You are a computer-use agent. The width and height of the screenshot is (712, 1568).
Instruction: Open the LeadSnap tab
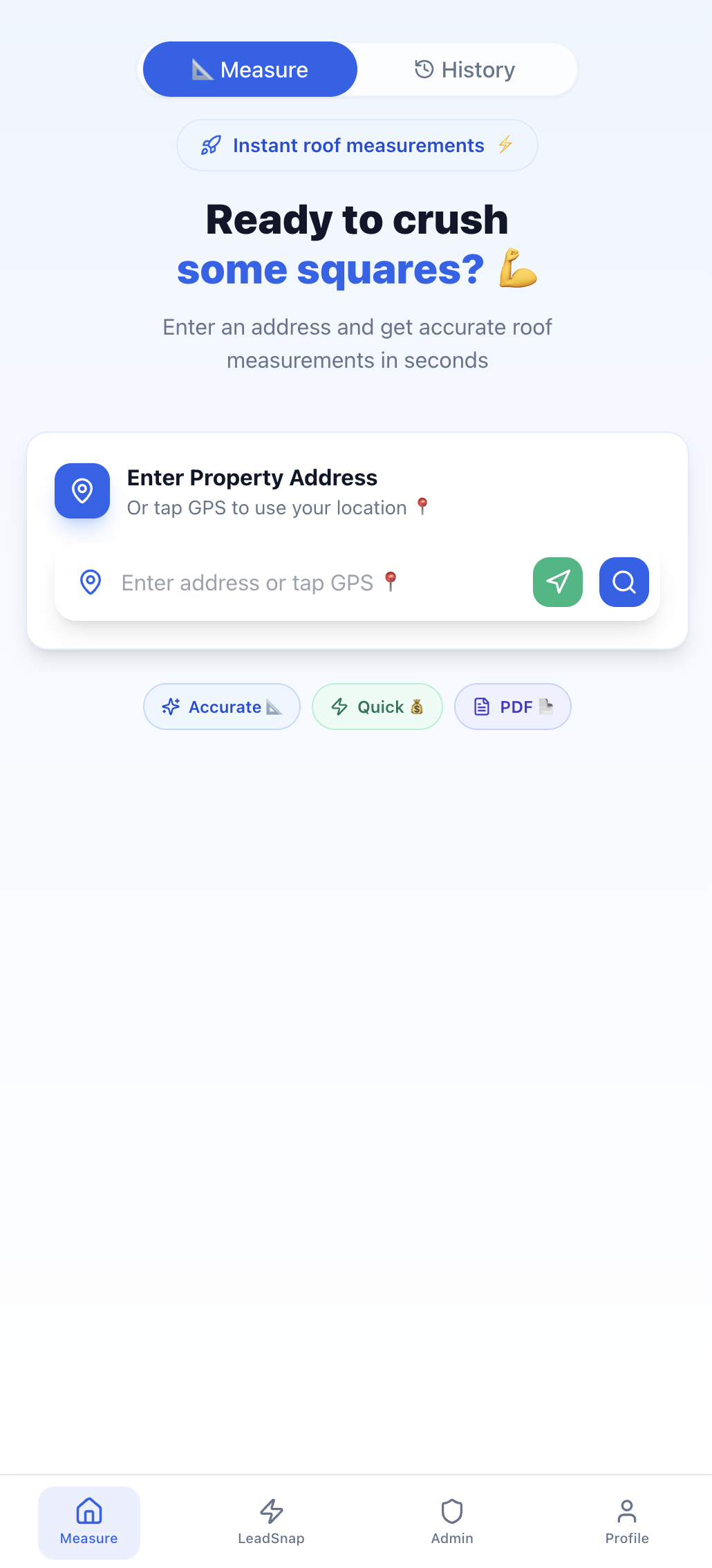click(x=271, y=1522)
